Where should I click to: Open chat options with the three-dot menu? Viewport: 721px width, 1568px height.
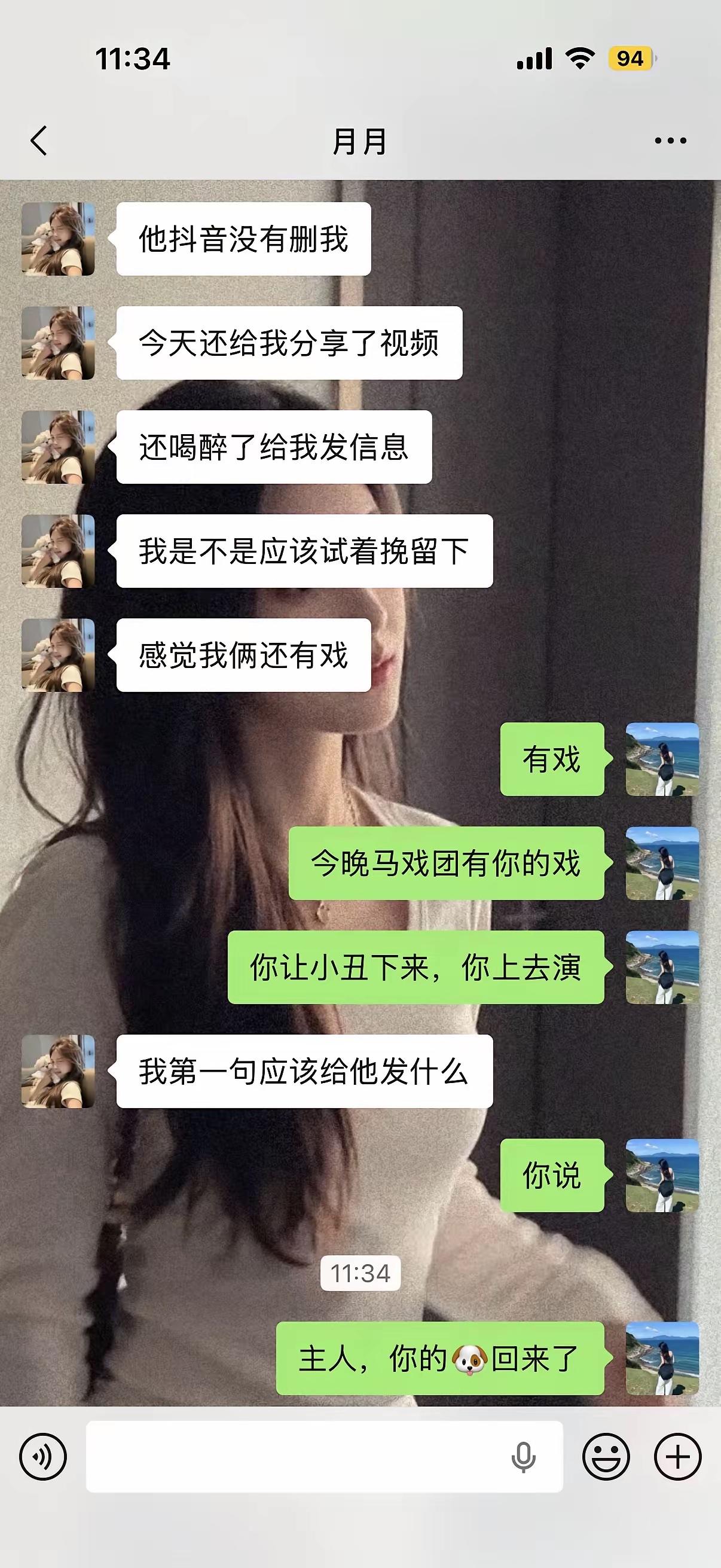tap(669, 140)
